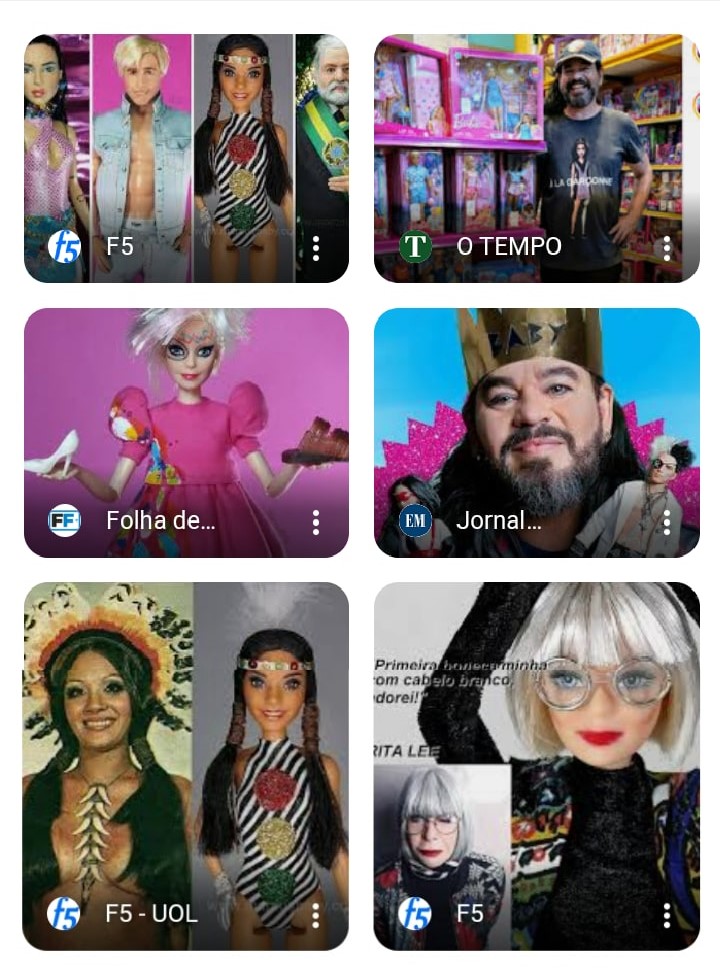Image resolution: width=720 pixels, height=968 pixels.
Task: Open the O TEMPO toy store image
Action: (x=536, y=140)
